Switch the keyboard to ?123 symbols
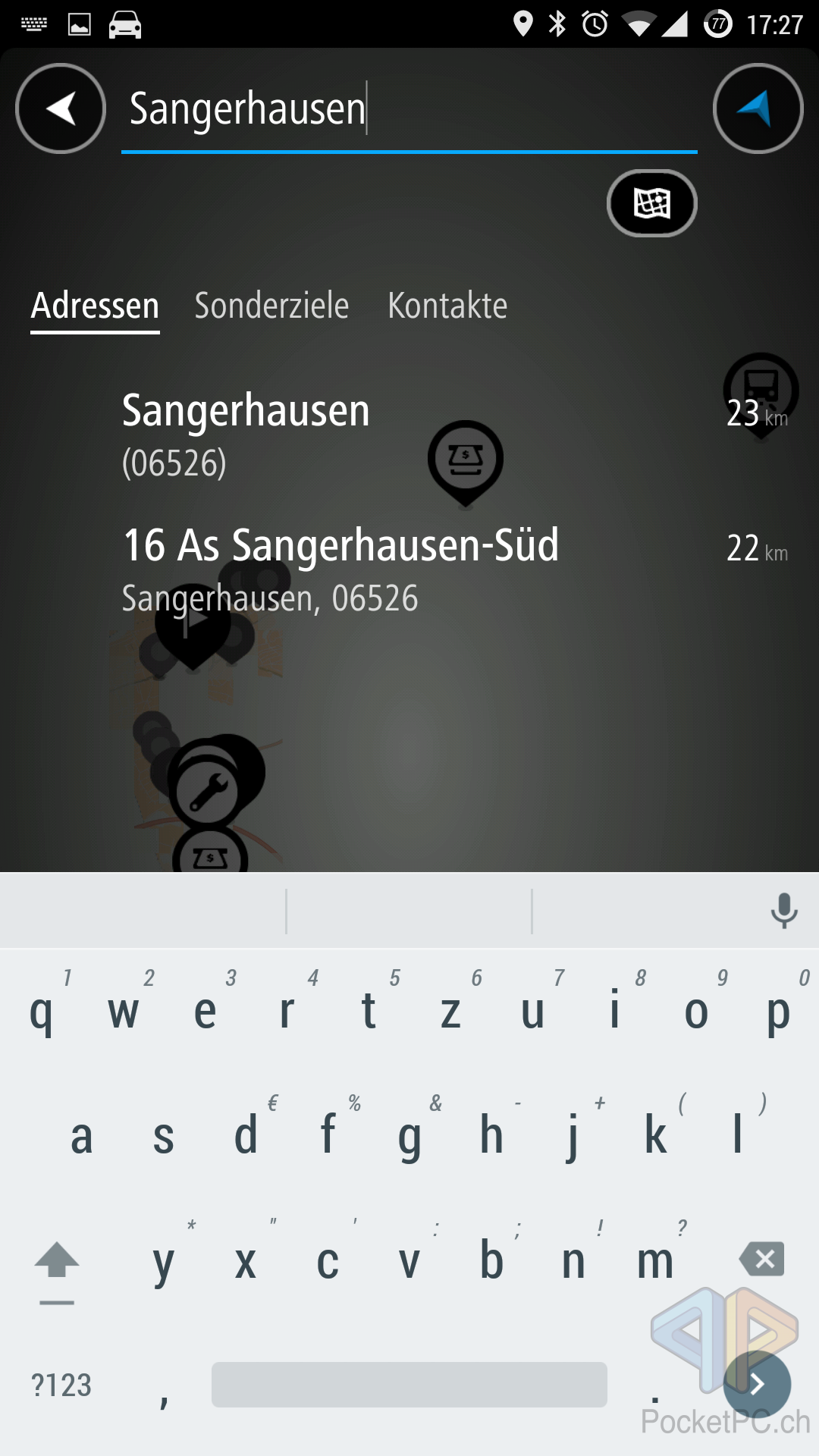Screen dimensions: 819x1456 pyautogui.click(x=61, y=1385)
